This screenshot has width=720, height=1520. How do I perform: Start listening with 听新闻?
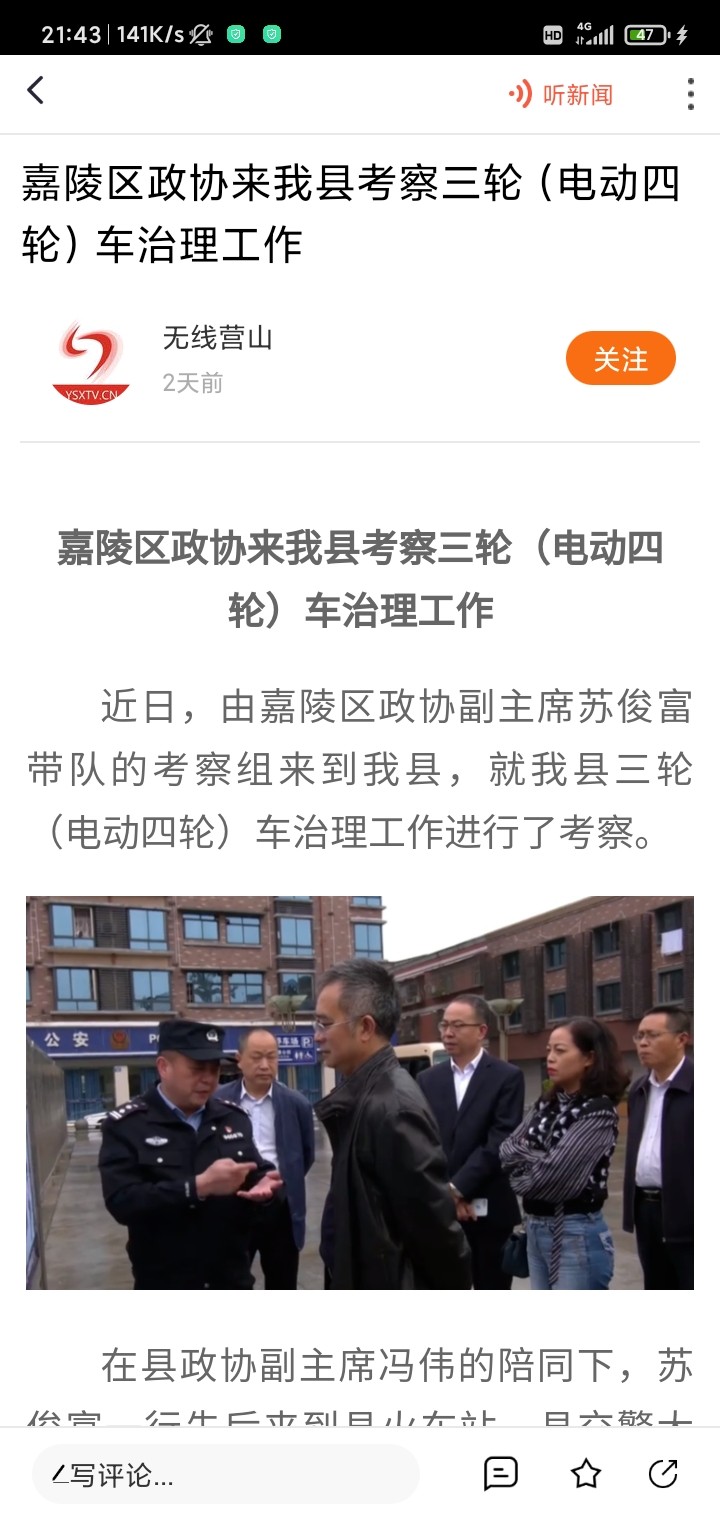coord(561,95)
